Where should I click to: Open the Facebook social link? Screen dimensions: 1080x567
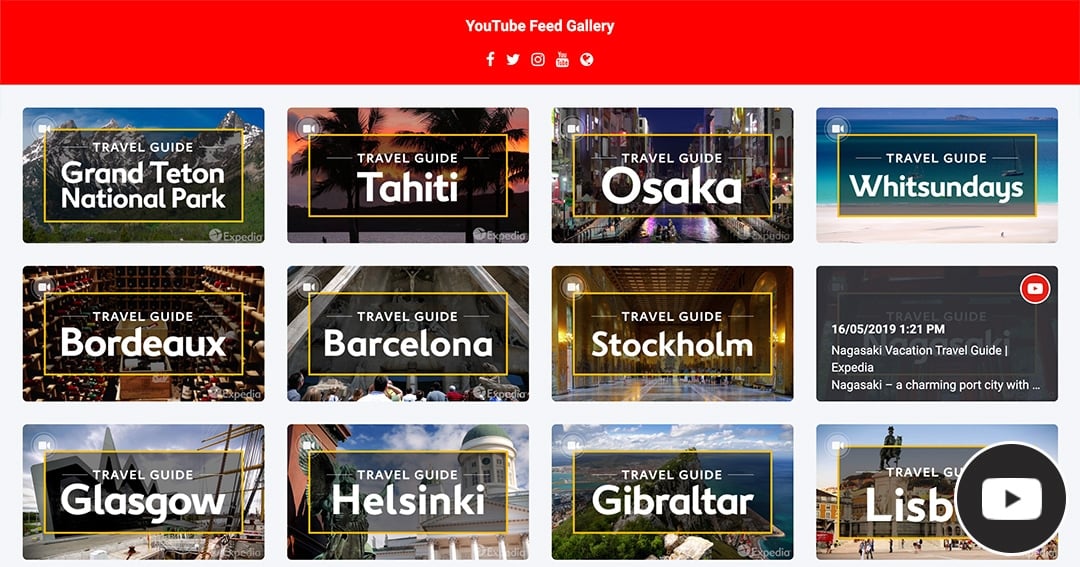pos(490,59)
